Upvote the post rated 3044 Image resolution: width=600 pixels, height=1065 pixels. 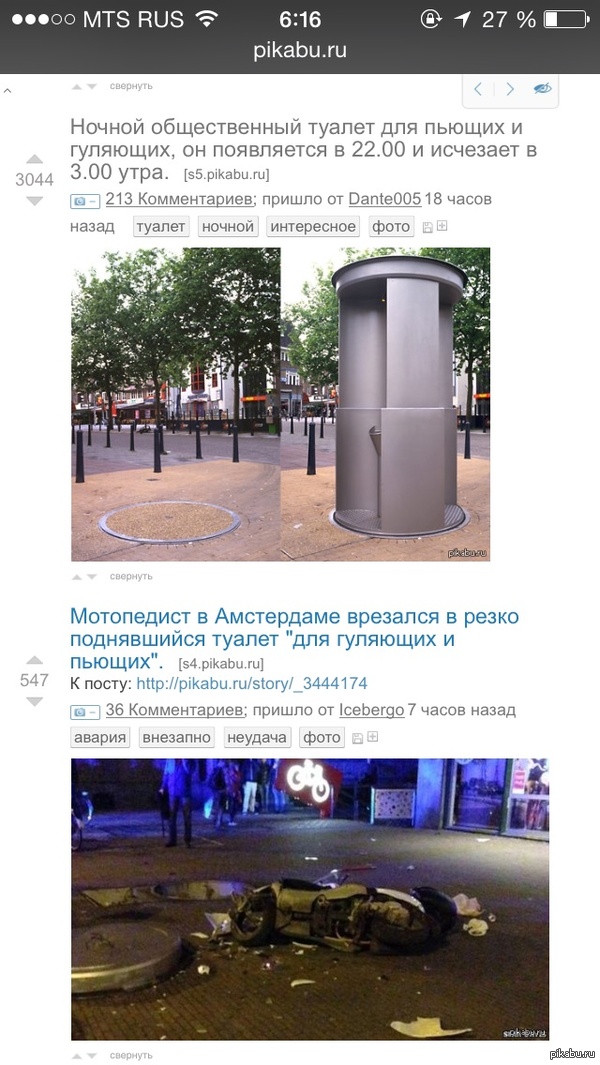coord(34,159)
